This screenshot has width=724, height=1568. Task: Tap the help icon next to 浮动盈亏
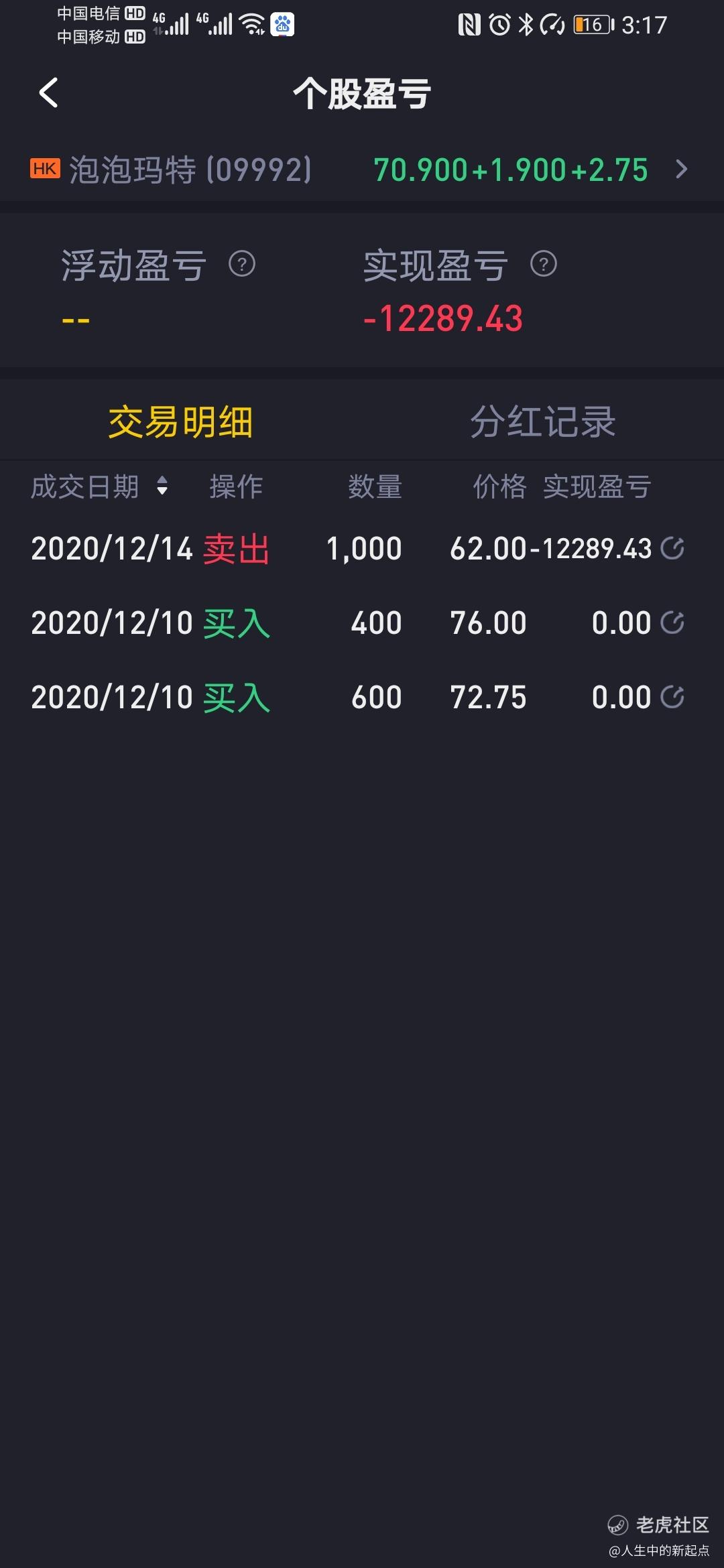242,264
